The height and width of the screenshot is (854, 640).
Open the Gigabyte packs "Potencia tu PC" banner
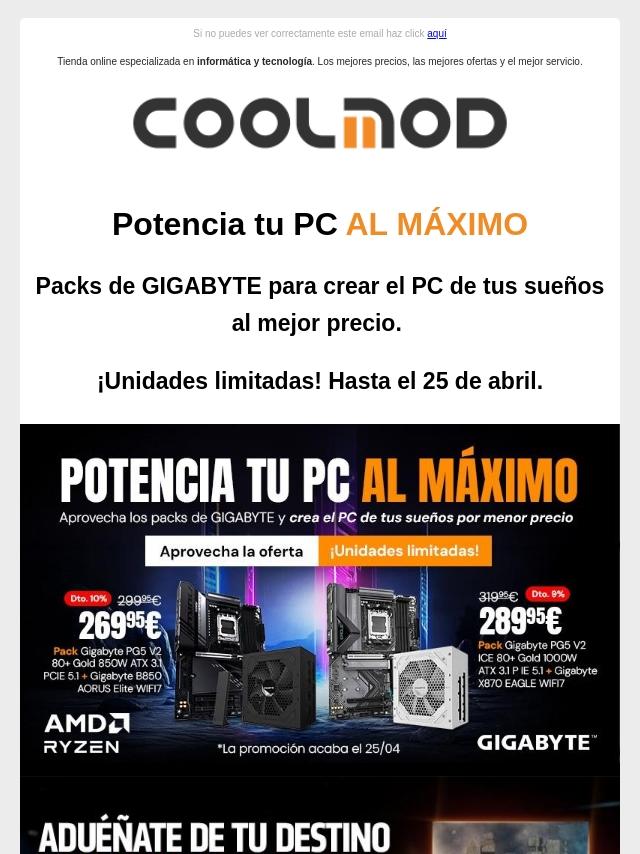(x=320, y=599)
